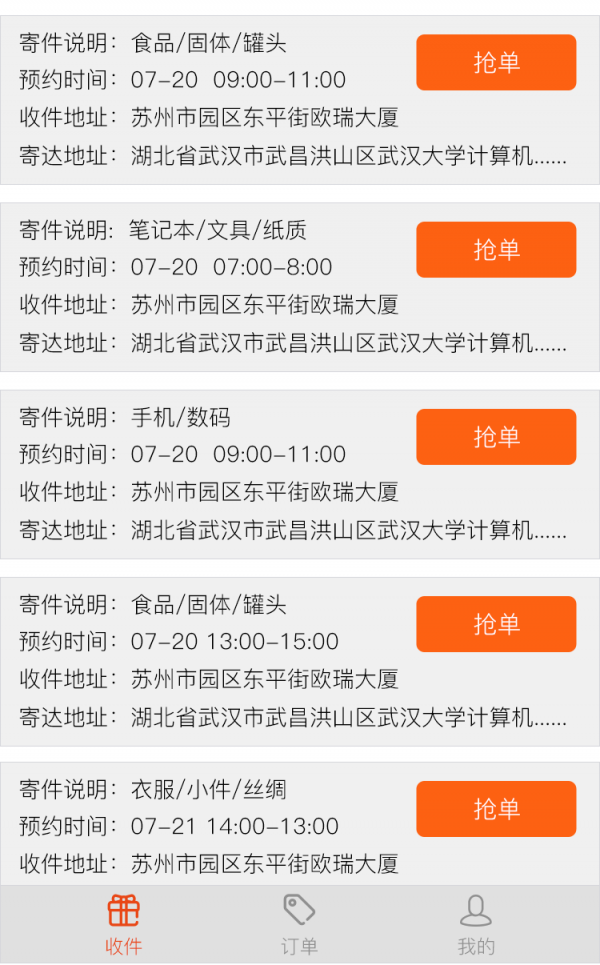
Task: Tap 抢单 for the 笔记本/文具/纸质 order
Action: coord(496,250)
